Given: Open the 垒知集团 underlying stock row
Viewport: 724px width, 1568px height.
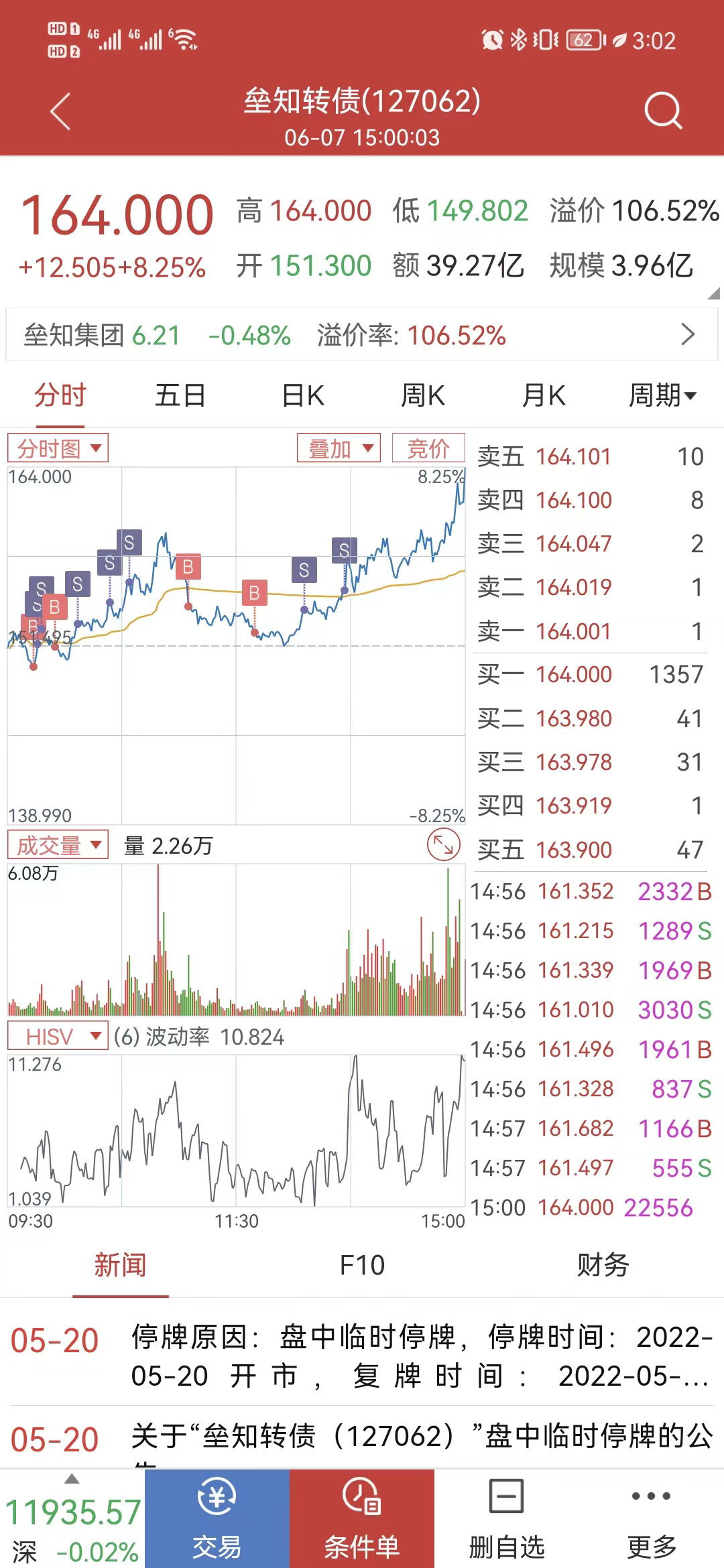Looking at the screenshot, I should (x=362, y=335).
